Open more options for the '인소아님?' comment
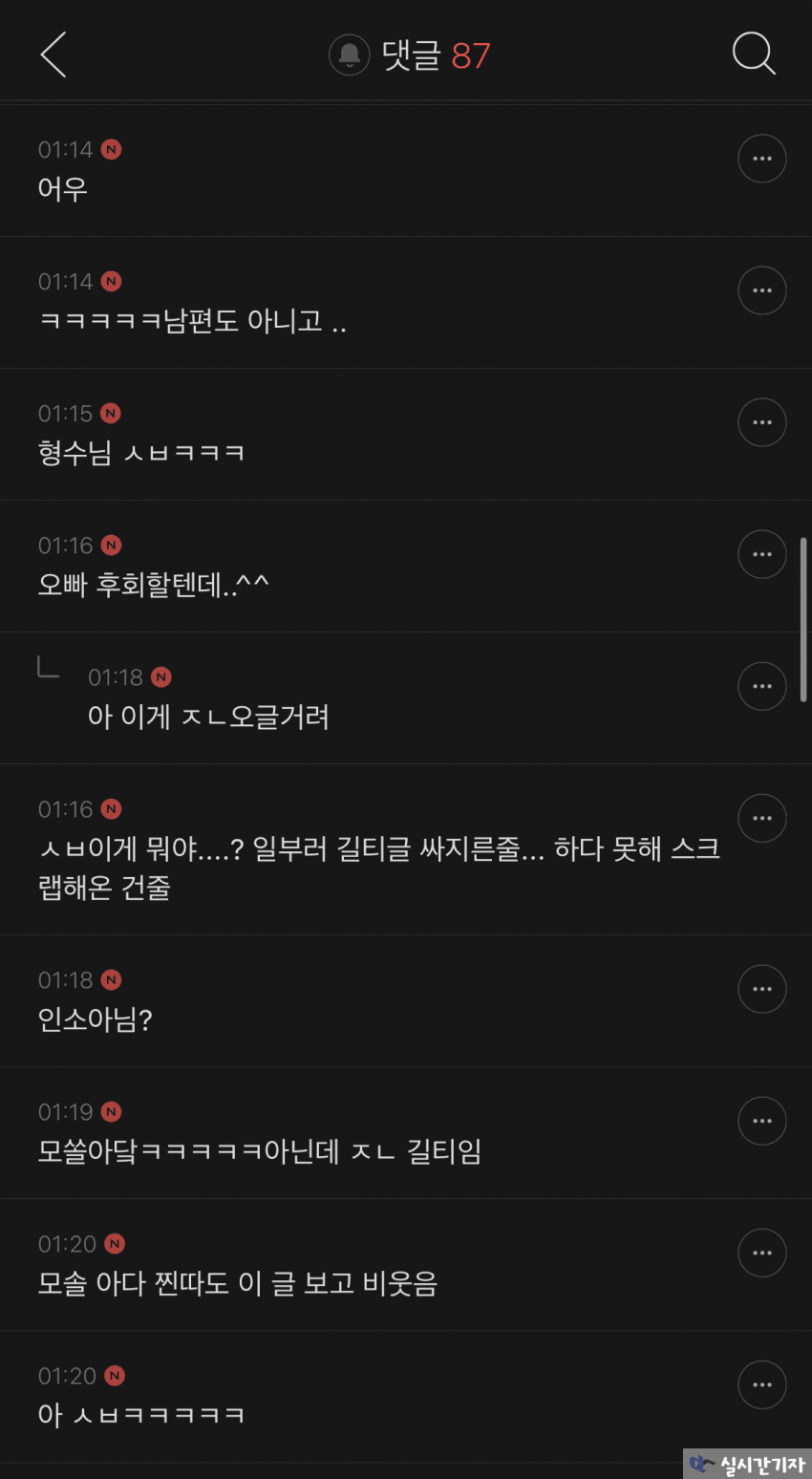This screenshot has width=812, height=1479. click(x=762, y=989)
